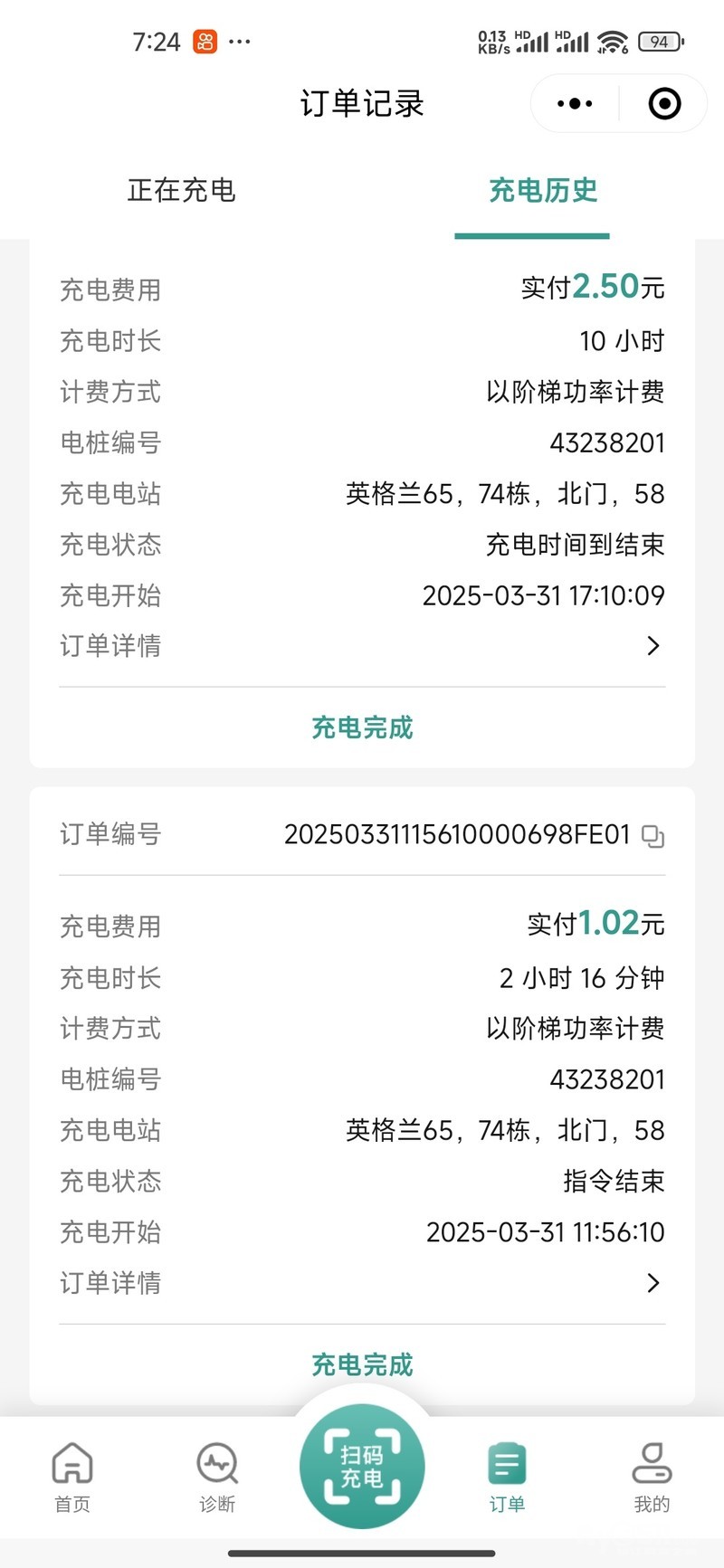Go to the 首页 tab
724x1568 pixels.
[x=72, y=1478]
